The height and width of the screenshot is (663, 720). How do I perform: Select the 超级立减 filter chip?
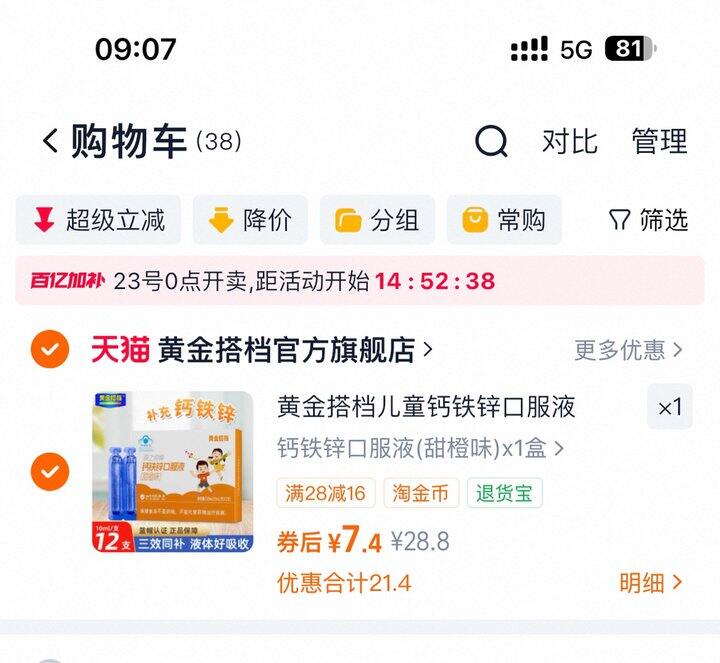coord(98,220)
